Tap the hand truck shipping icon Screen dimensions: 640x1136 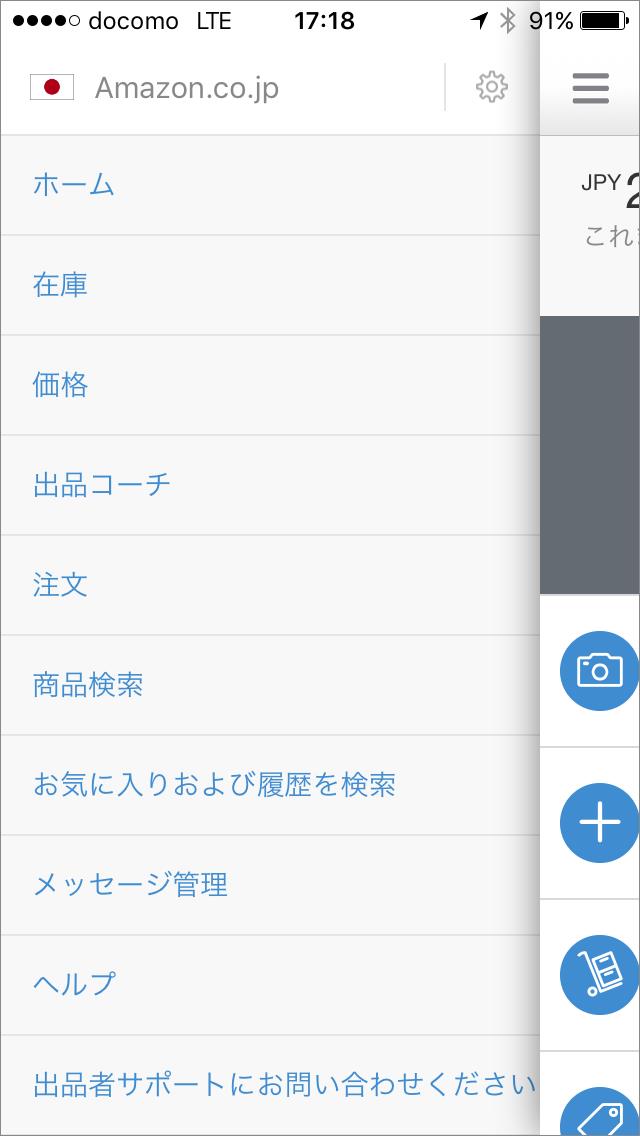click(x=599, y=973)
